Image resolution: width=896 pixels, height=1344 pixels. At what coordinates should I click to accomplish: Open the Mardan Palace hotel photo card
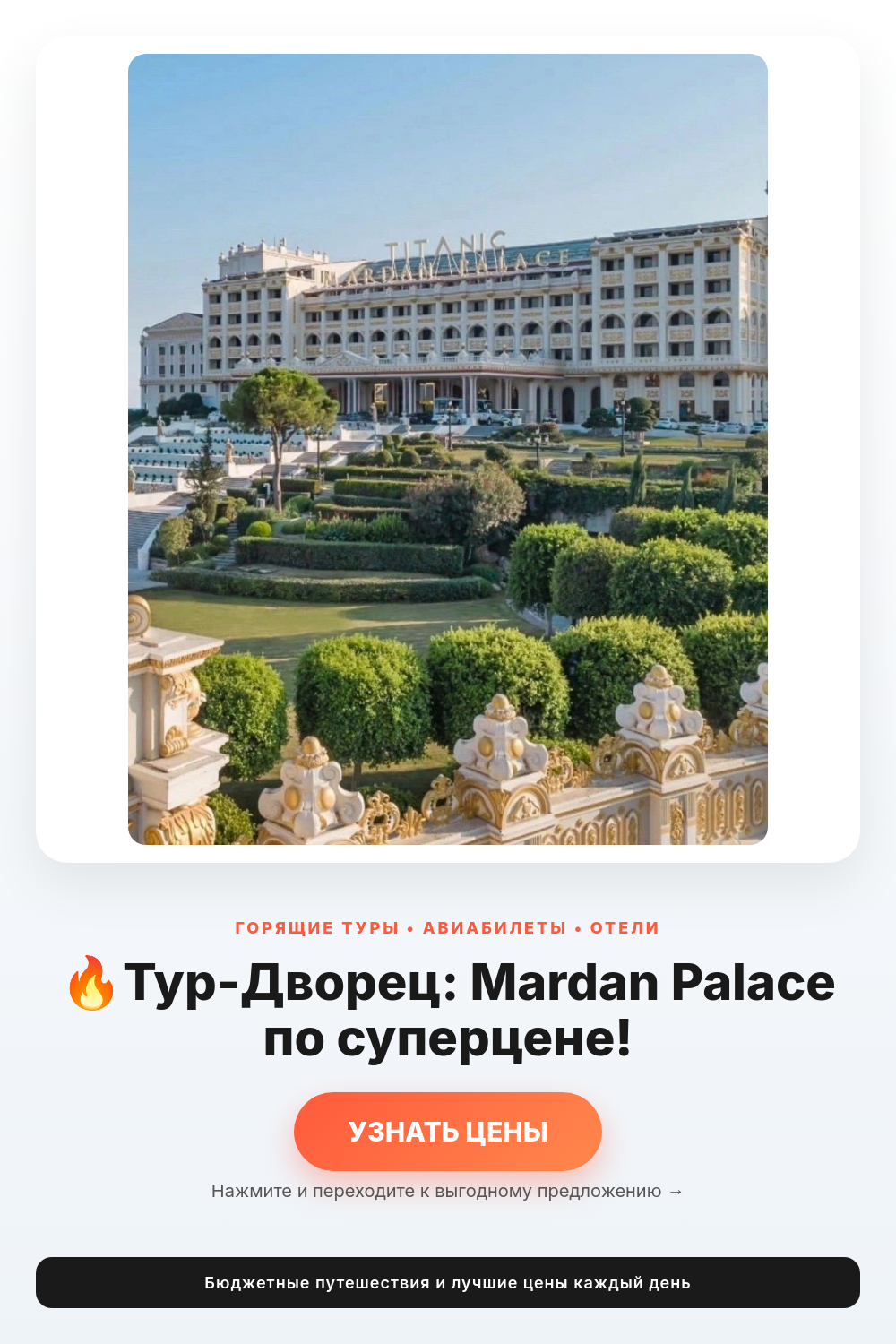[448, 449]
